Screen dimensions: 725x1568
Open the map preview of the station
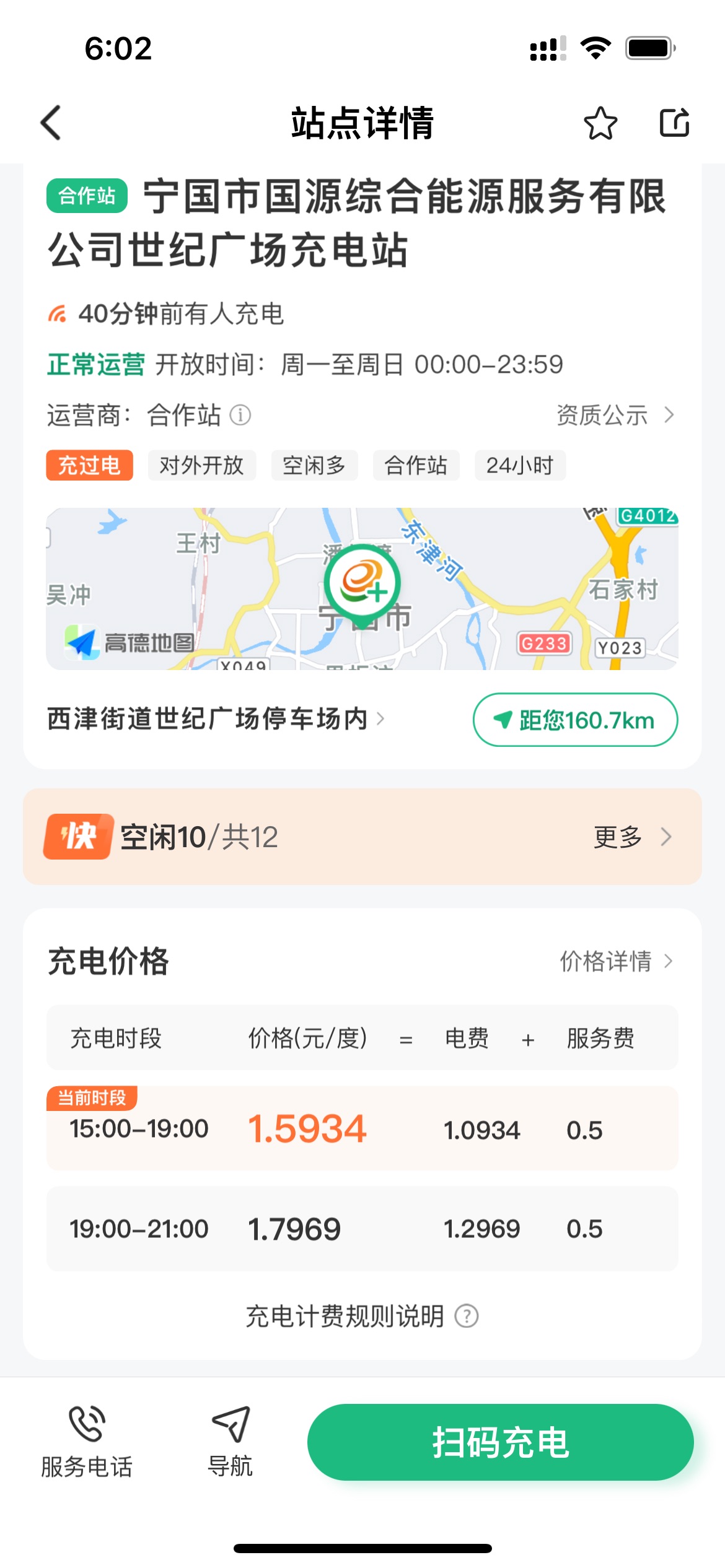point(362,589)
